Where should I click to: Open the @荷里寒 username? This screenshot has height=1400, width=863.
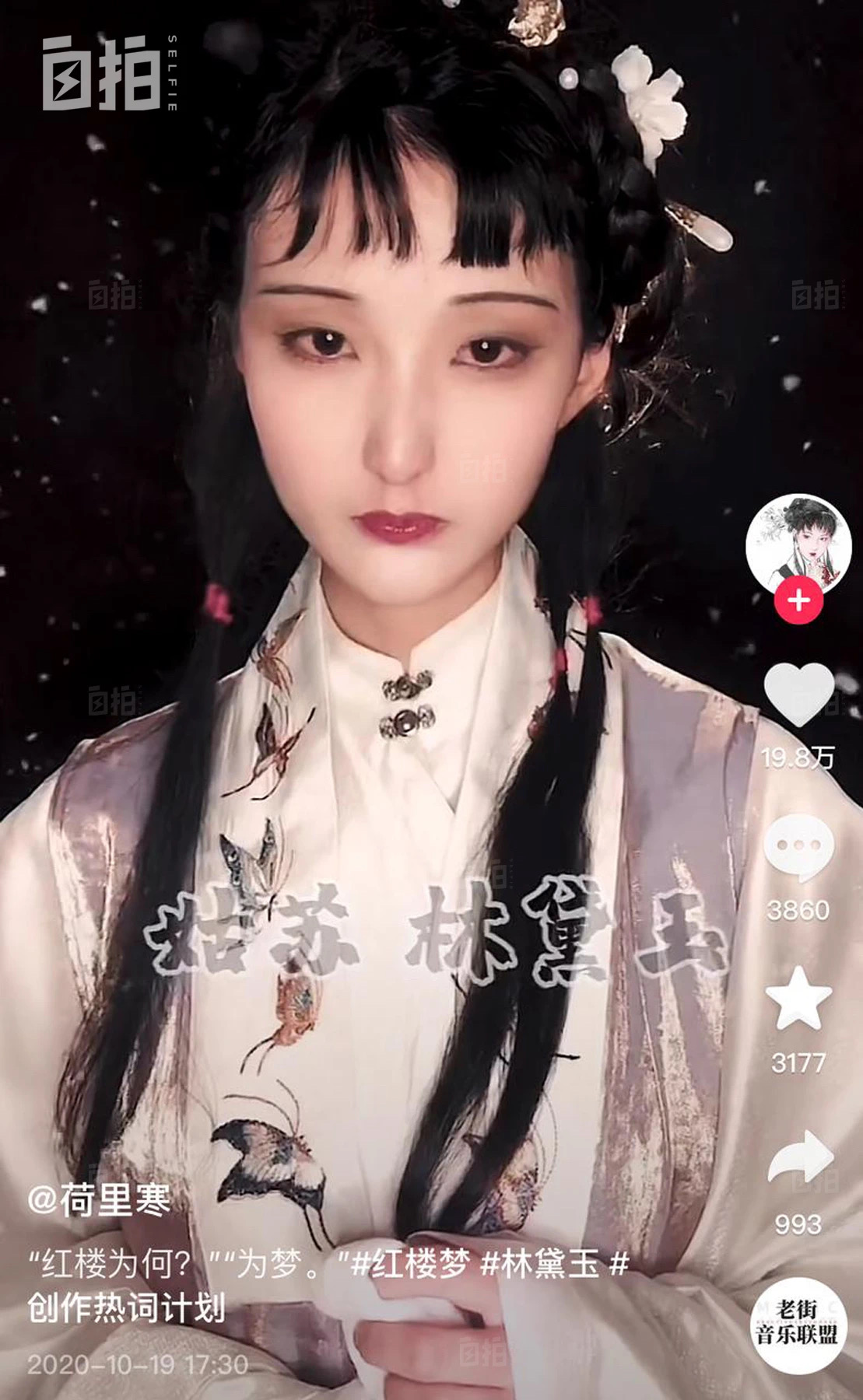[99, 1202]
